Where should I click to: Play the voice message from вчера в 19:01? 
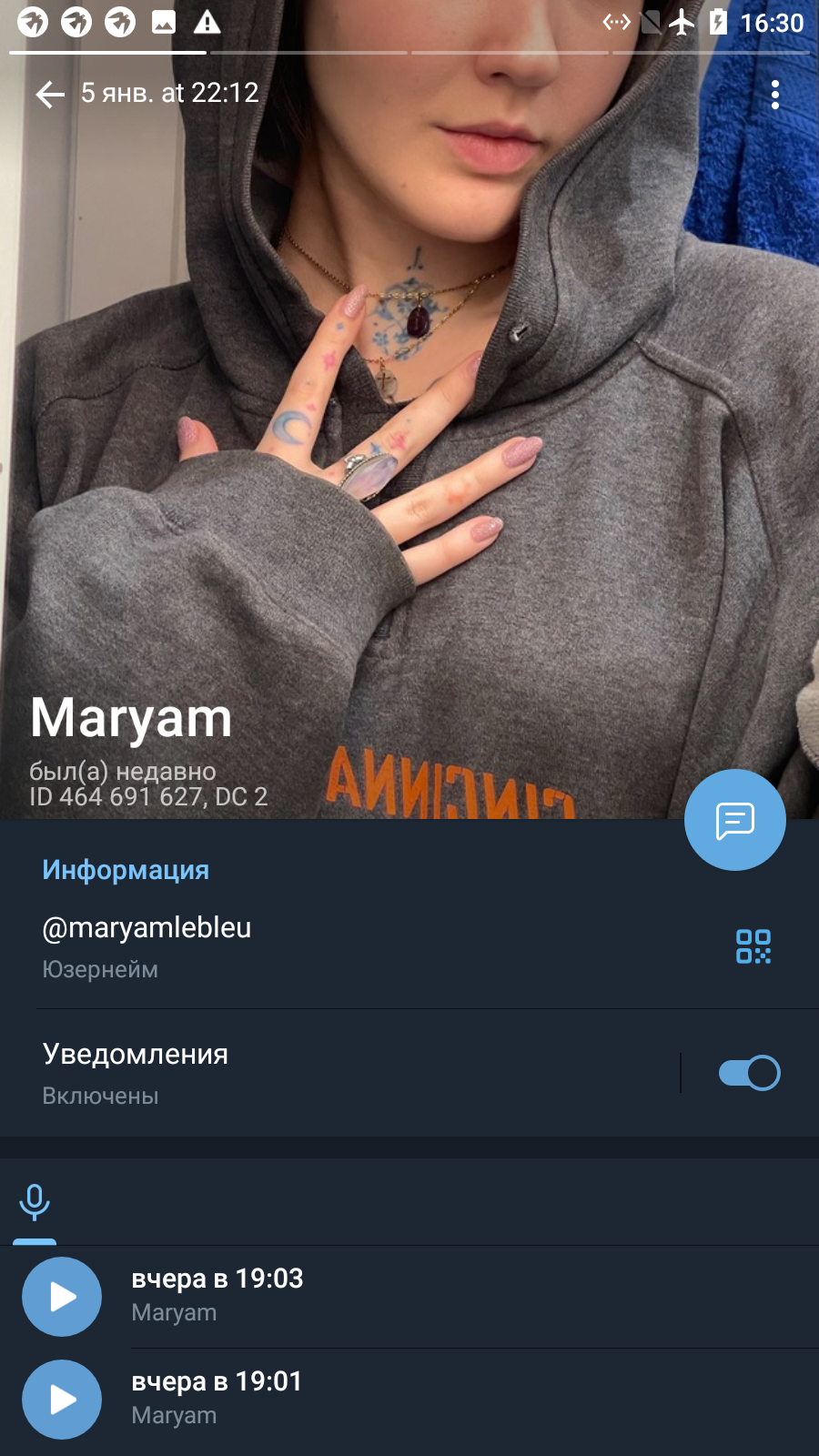click(x=62, y=1400)
